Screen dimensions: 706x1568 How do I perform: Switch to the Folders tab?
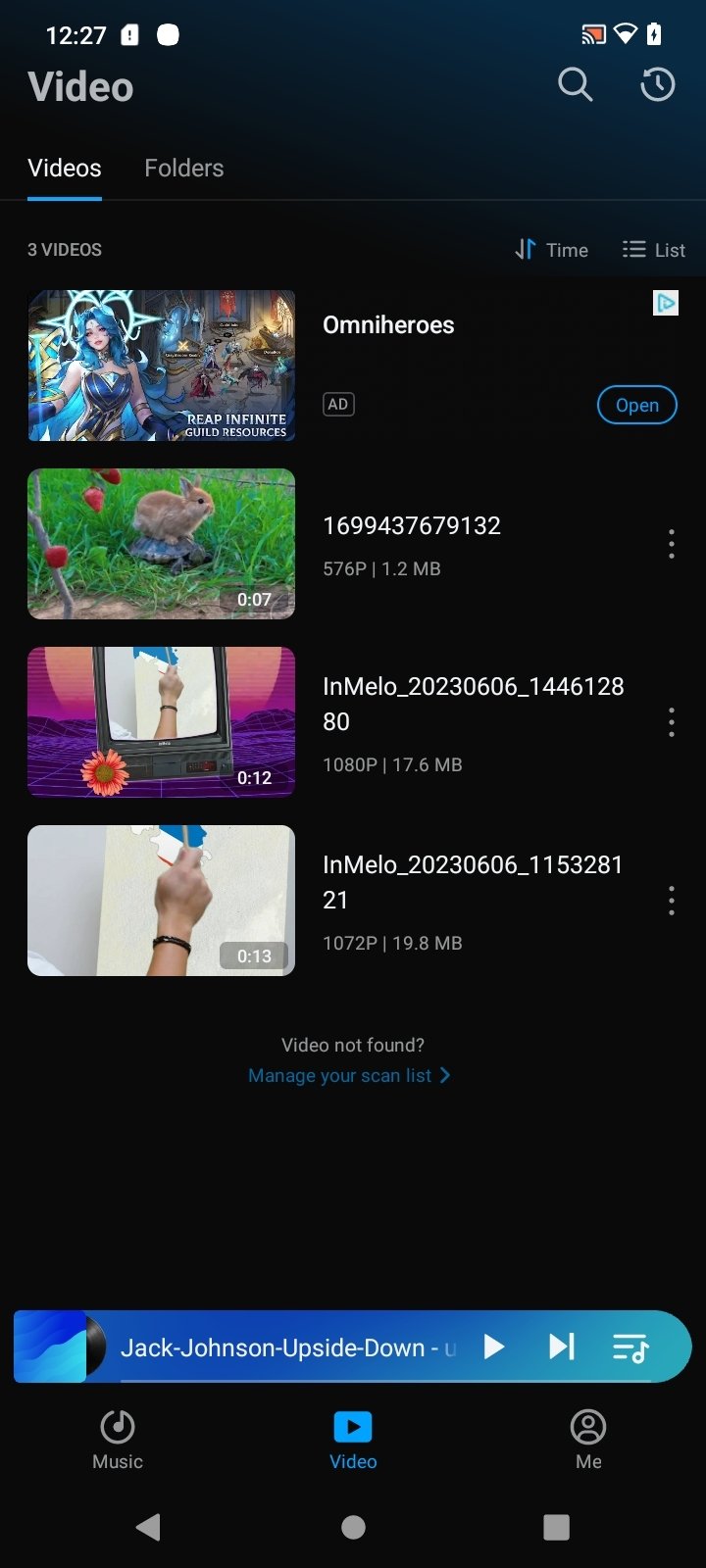[184, 168]
